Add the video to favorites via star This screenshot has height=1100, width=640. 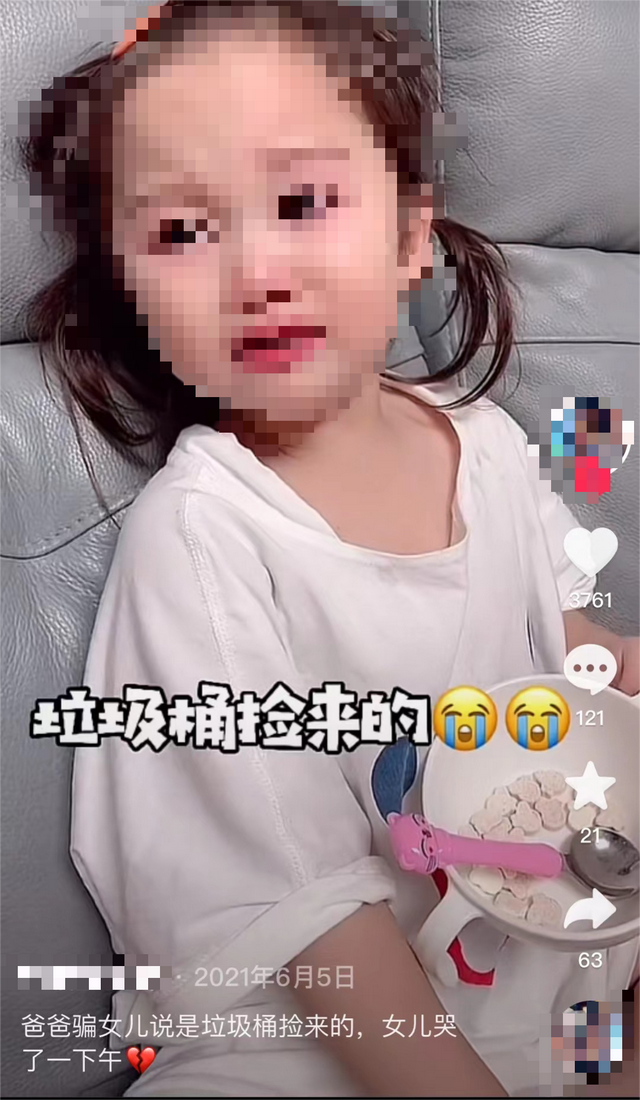590,786
